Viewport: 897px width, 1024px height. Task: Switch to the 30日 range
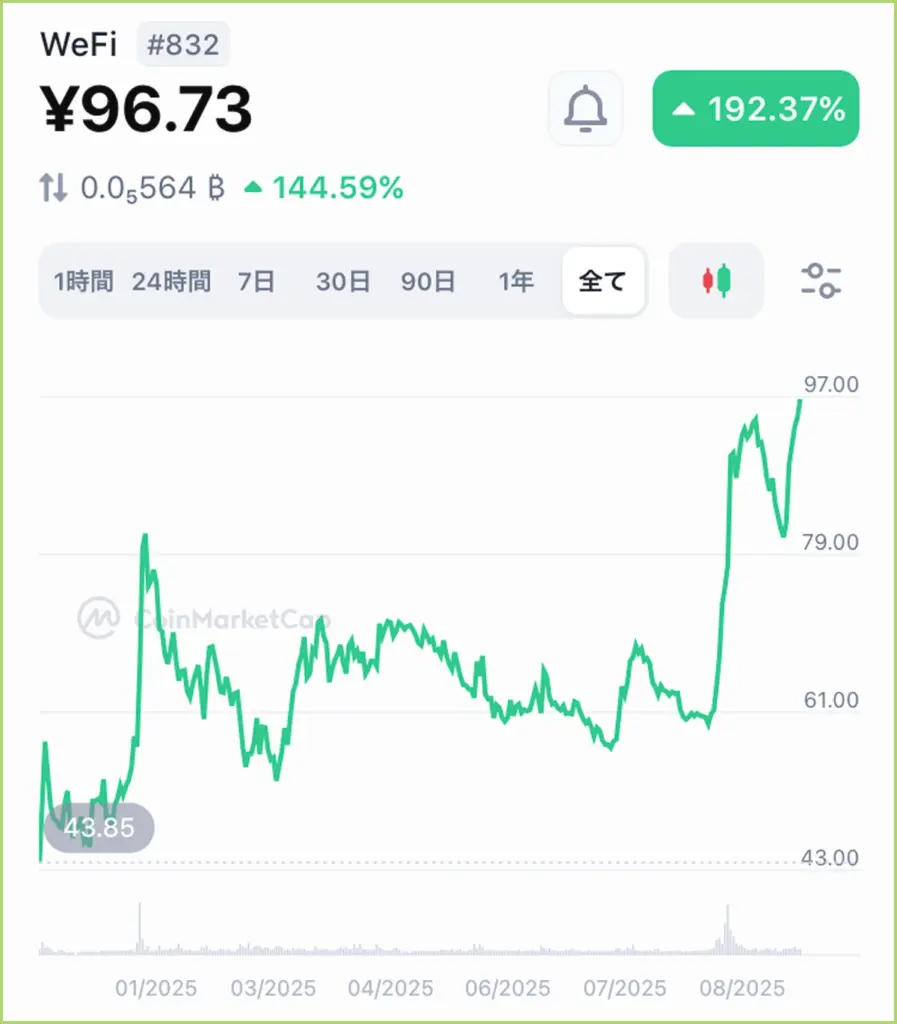coord(343,281)
